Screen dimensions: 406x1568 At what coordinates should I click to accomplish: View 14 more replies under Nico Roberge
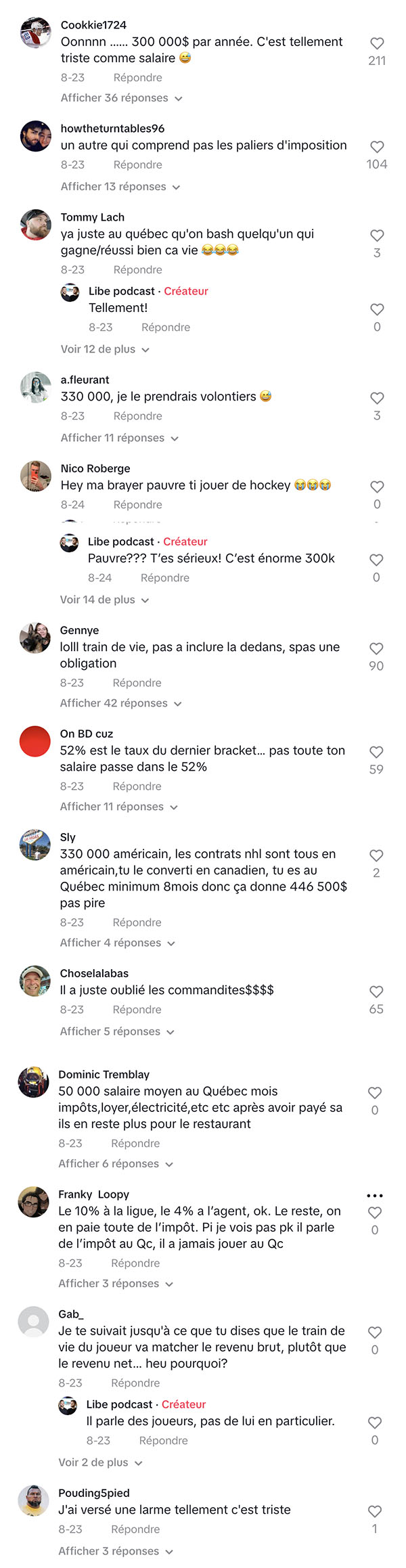coord(105,600)
